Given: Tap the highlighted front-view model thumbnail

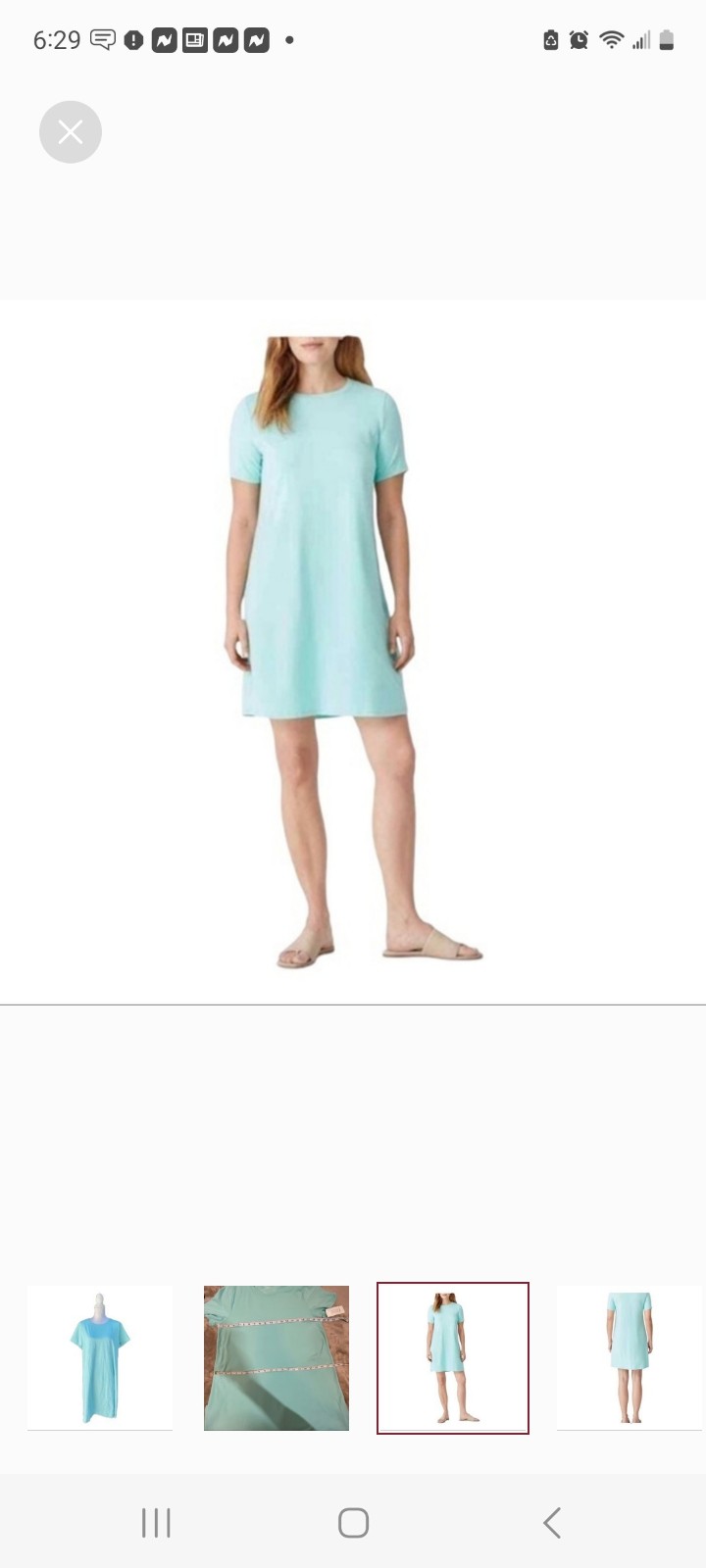Looking at the screenshot, I should click(x=453, y=1358).
